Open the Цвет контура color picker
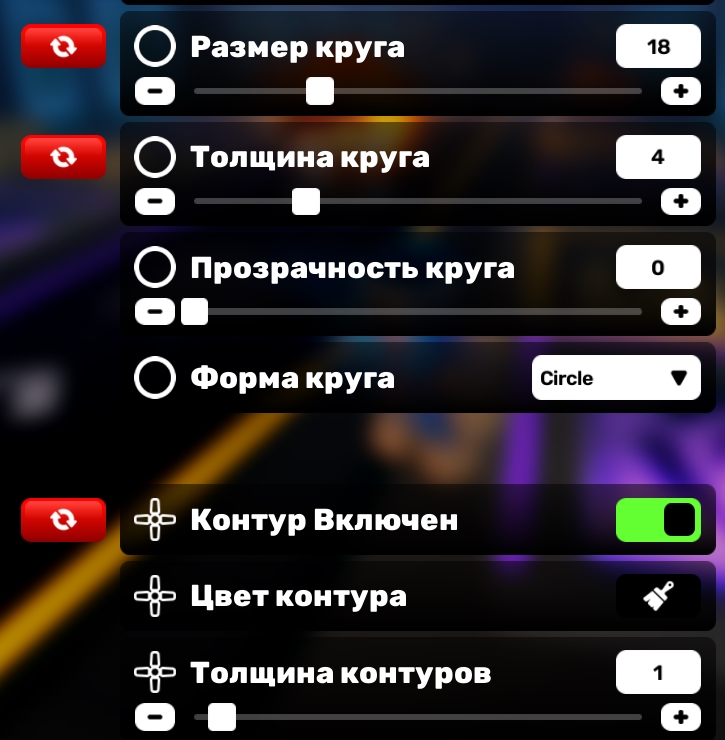The width and height of the screenshot is (725, 740). [x=658, y=597]
